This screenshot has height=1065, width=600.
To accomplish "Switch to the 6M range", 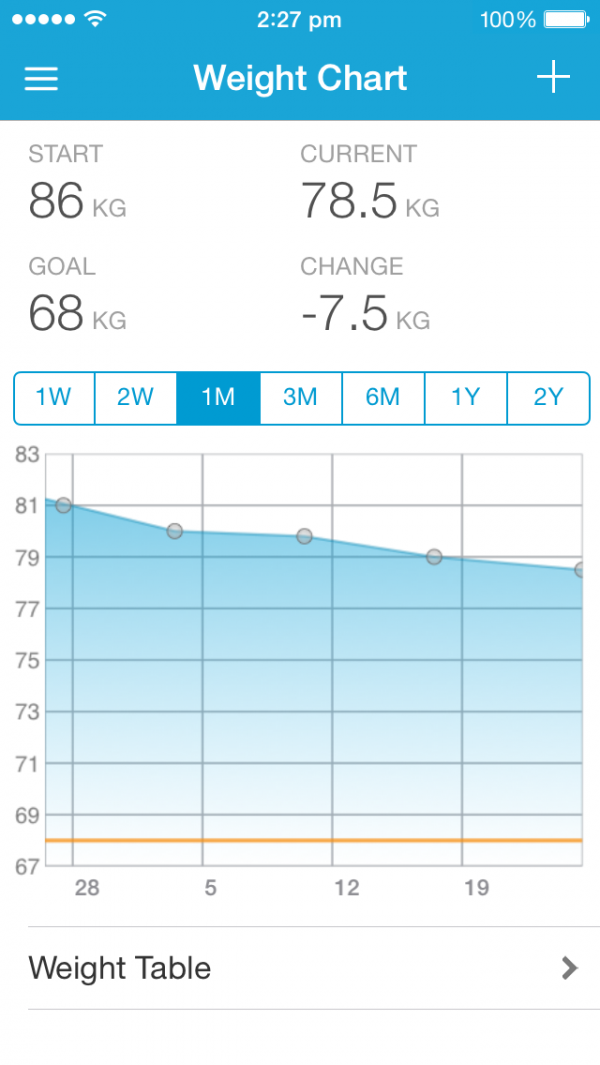I will 383,398.
